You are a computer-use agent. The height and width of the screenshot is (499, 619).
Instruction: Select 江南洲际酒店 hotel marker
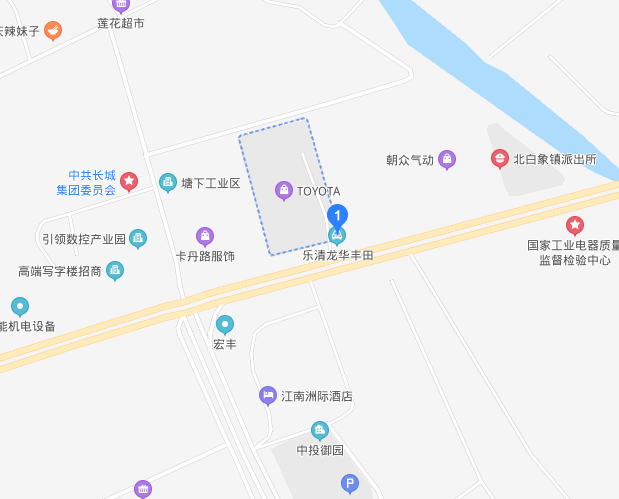(x=267, y=396)
